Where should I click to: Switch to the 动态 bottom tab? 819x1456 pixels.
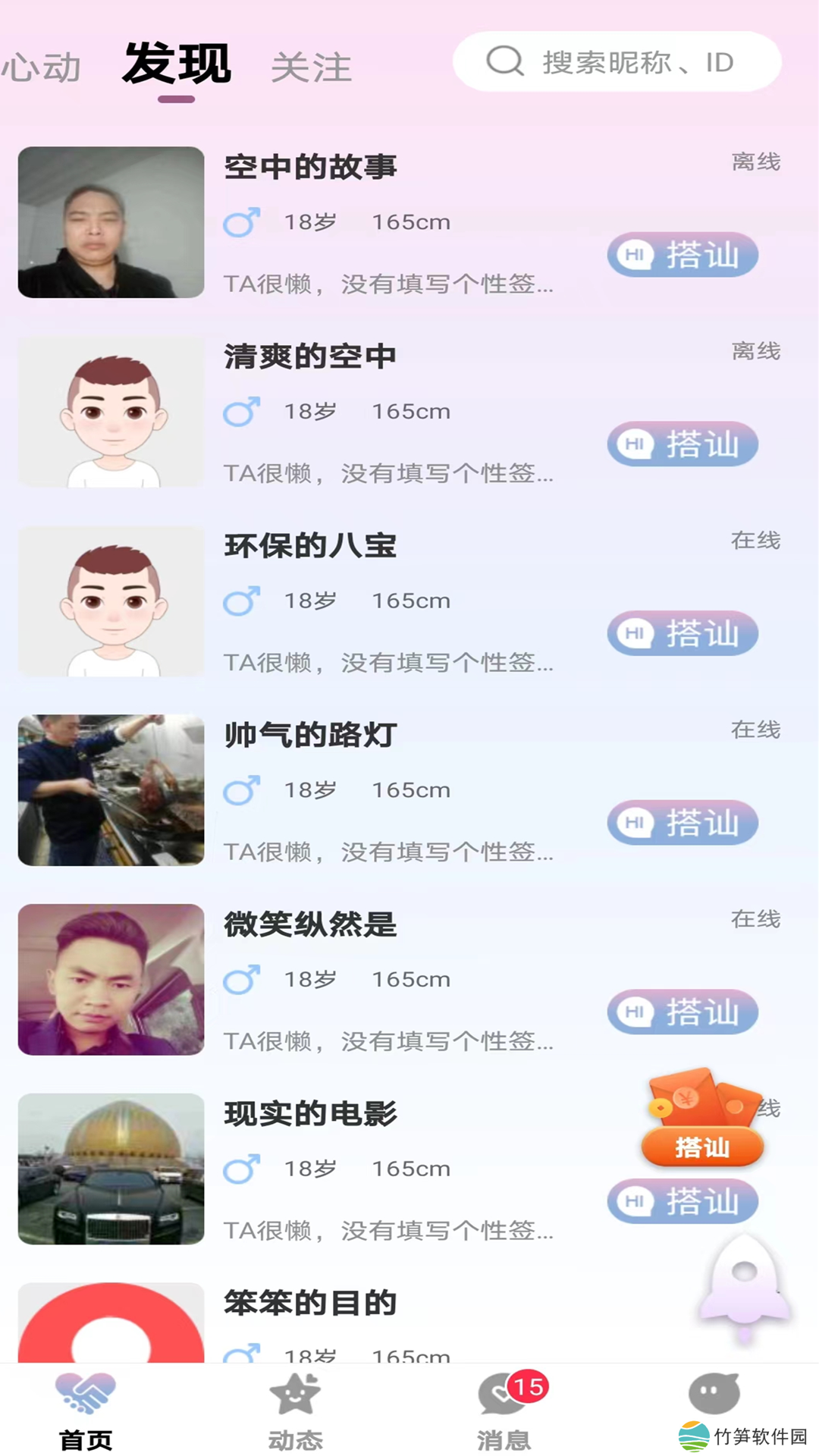coord(295,1412)
